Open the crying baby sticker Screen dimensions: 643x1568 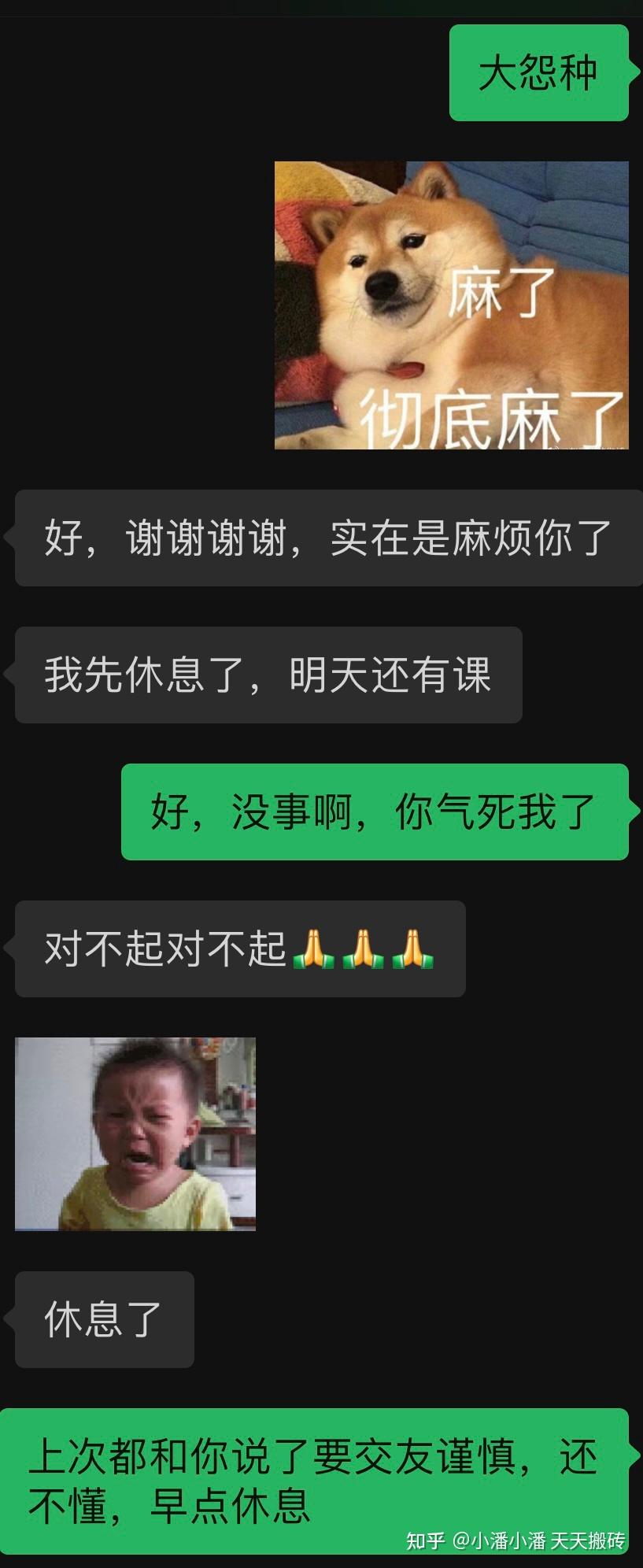(135, 1133)
